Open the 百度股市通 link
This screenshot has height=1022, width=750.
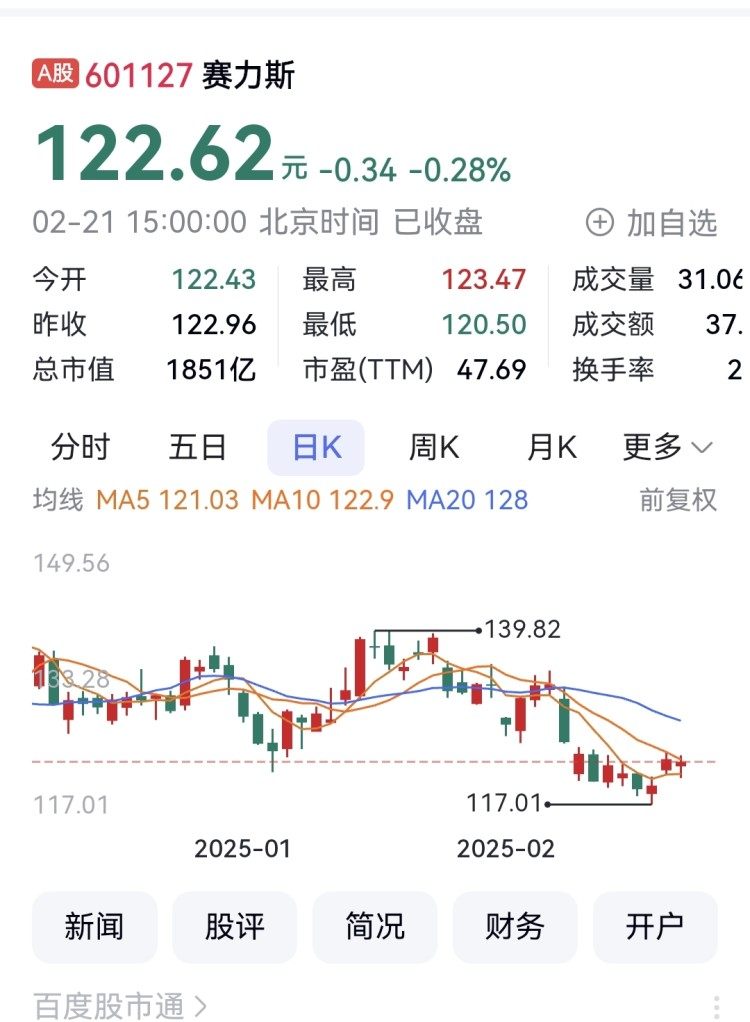coord(120,1004)
